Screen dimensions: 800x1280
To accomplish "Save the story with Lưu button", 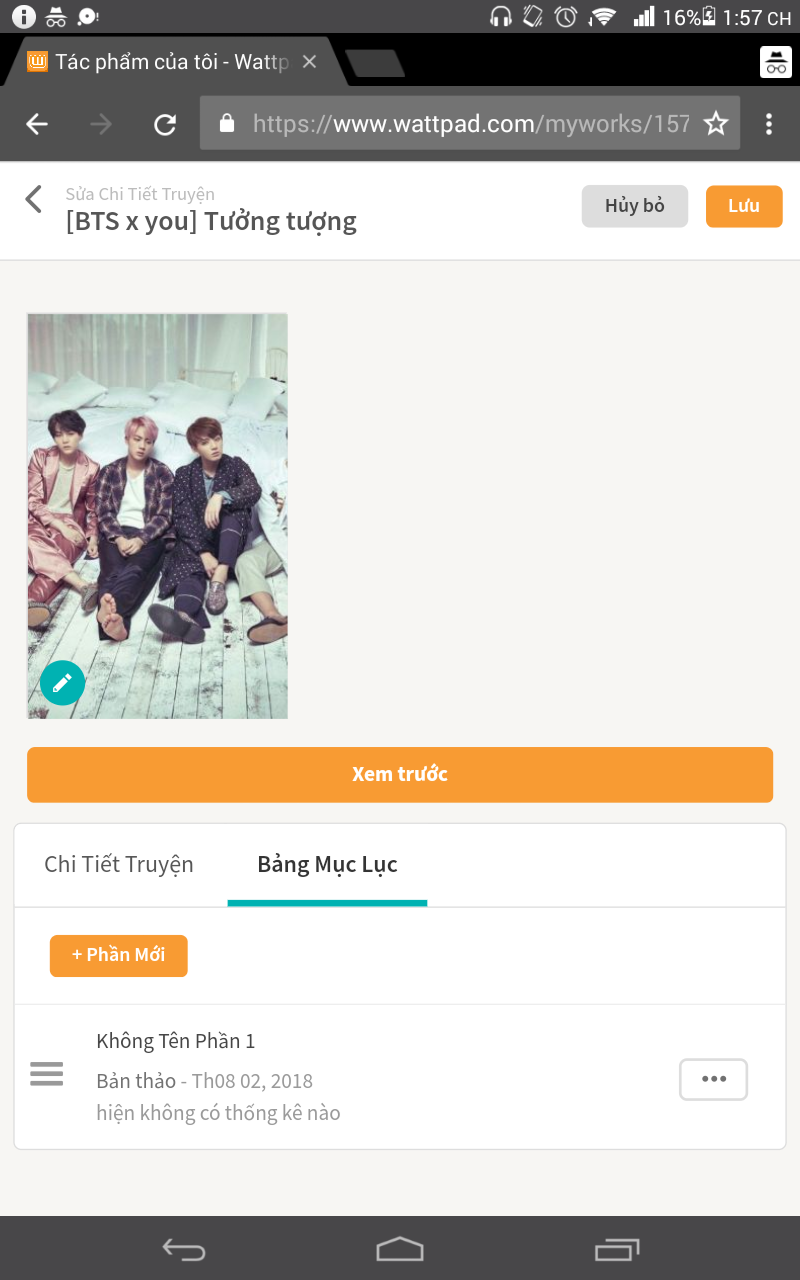I will pyautogui.click(x=744, y=206).
